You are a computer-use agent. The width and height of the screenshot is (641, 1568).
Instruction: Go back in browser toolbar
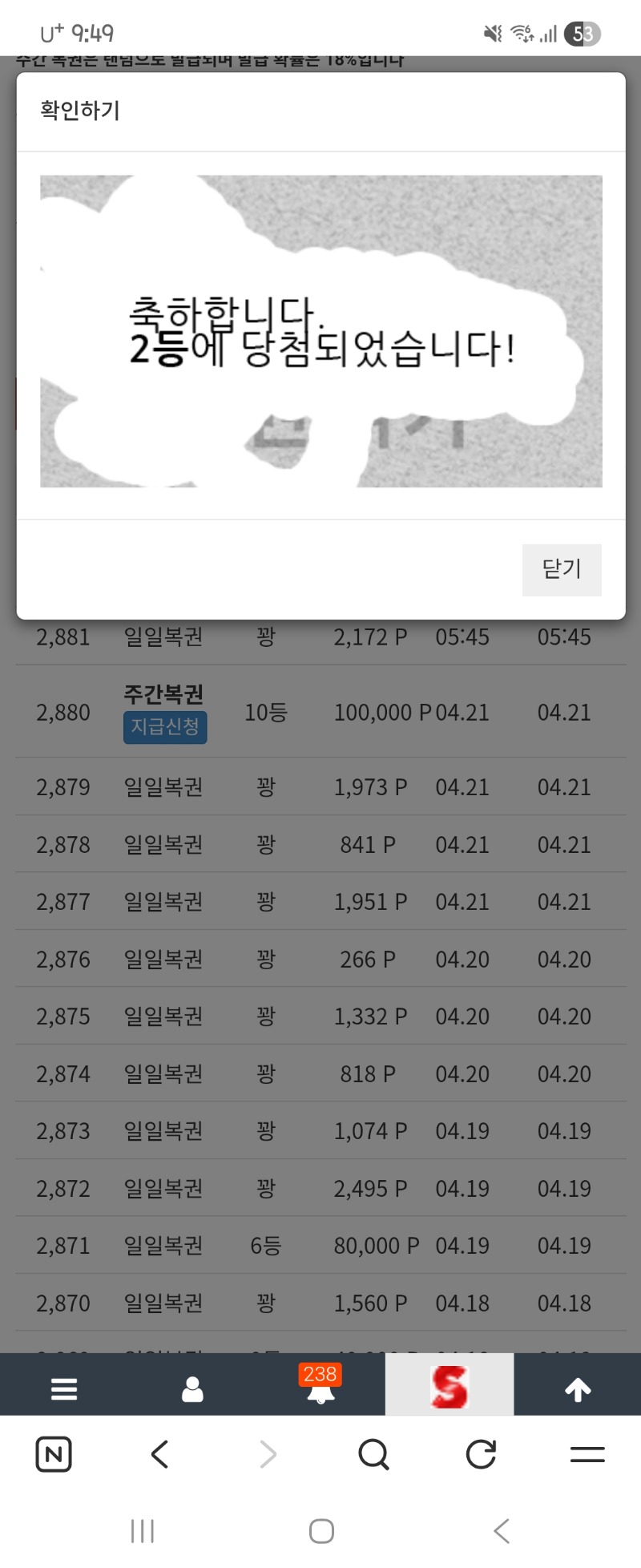click(x=160, y=1453)
